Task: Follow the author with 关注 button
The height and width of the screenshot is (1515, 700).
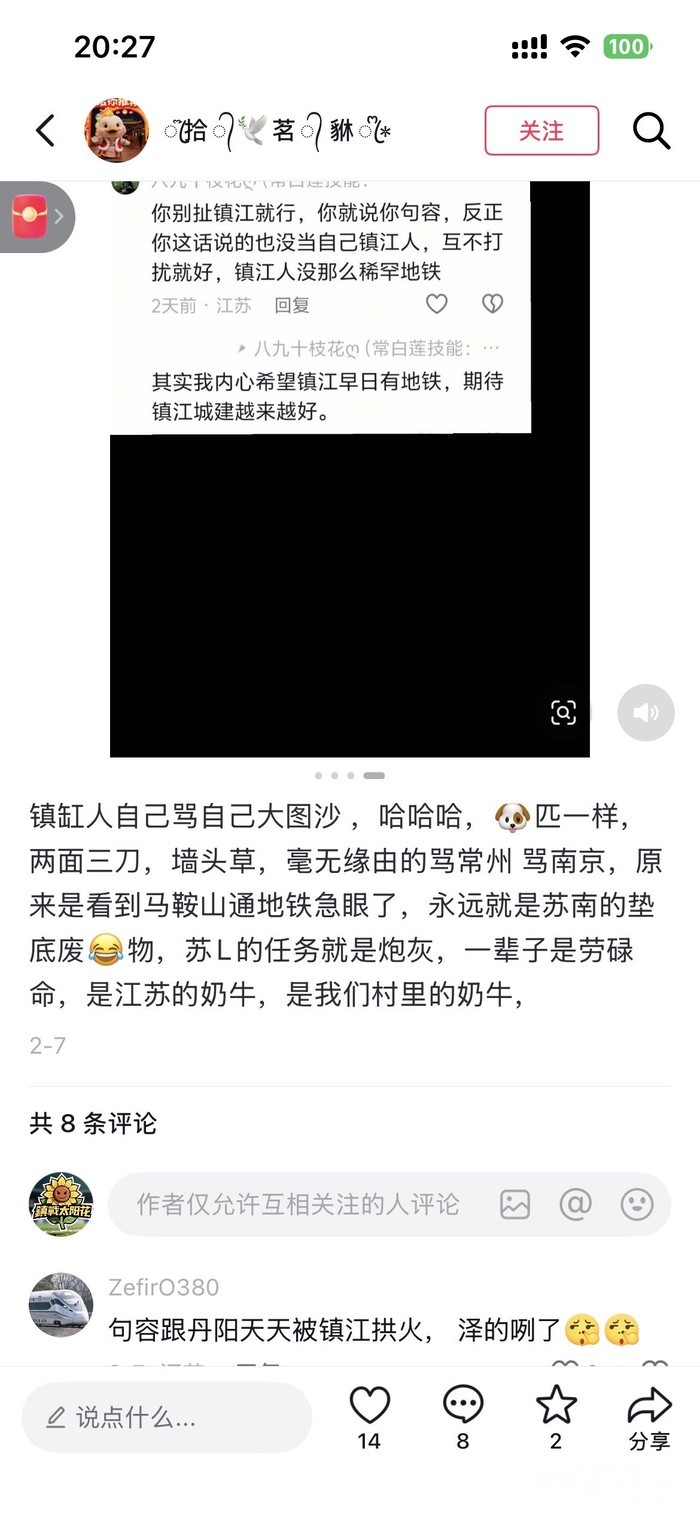Action: click(541, 130)
